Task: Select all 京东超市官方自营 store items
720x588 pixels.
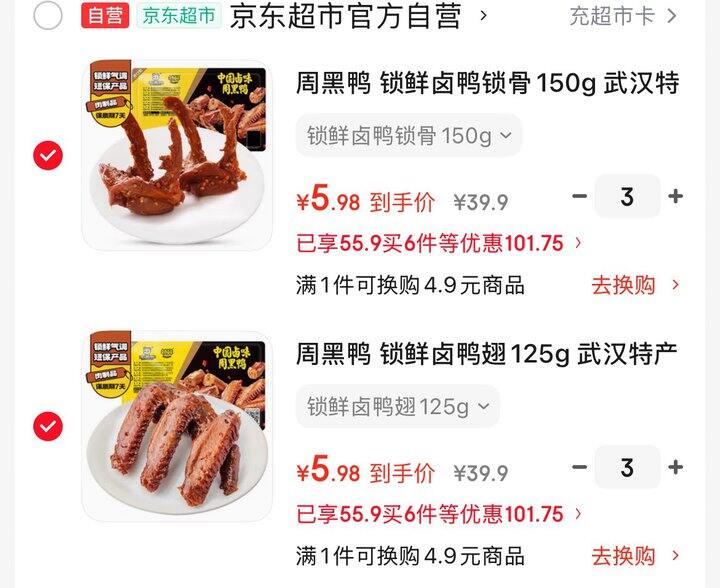Action: pyautogui.click(x=48, y=15)
